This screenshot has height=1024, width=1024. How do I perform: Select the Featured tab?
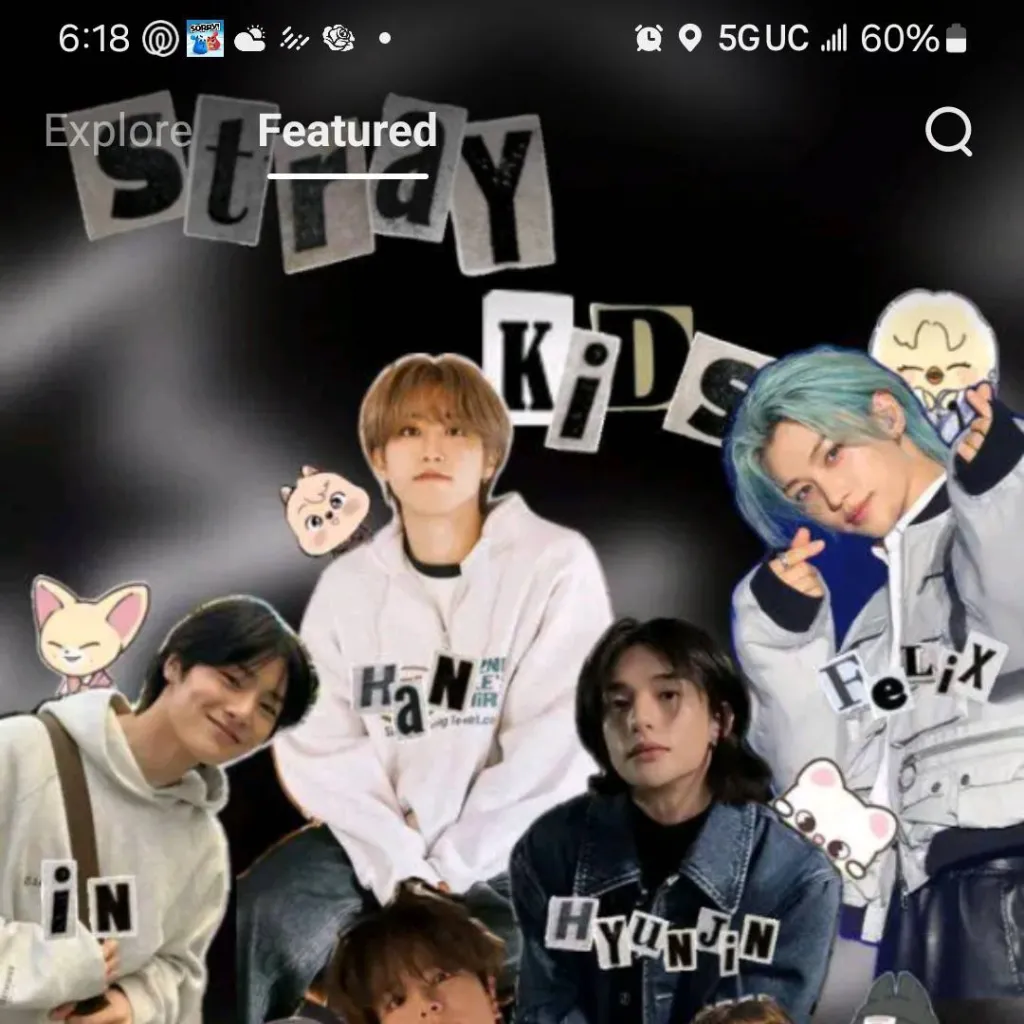pyautogui.click(x=347, y=132)
